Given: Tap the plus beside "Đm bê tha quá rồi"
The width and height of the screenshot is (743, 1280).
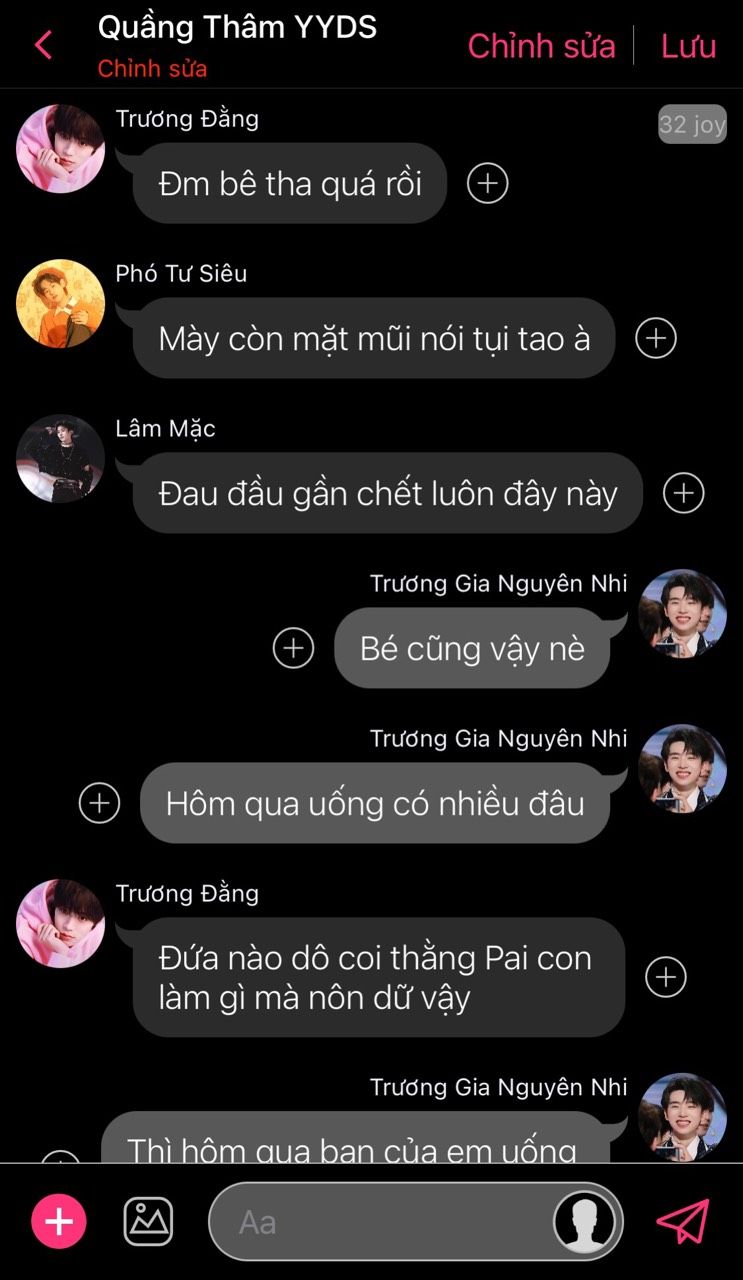Looking at the screenshot, I should [x=488, y=183].
